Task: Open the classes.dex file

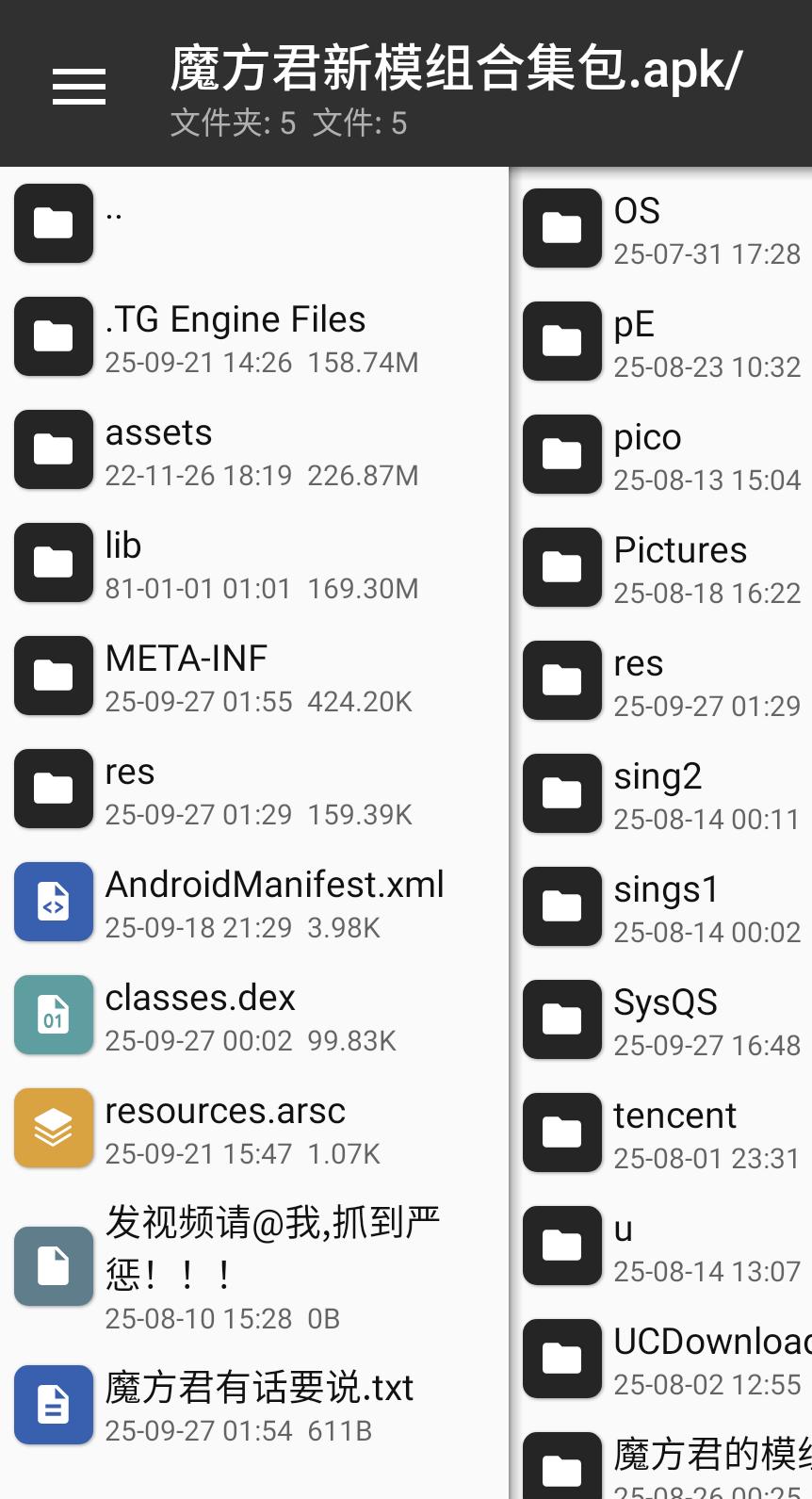Action: [x=254, y=1015]
